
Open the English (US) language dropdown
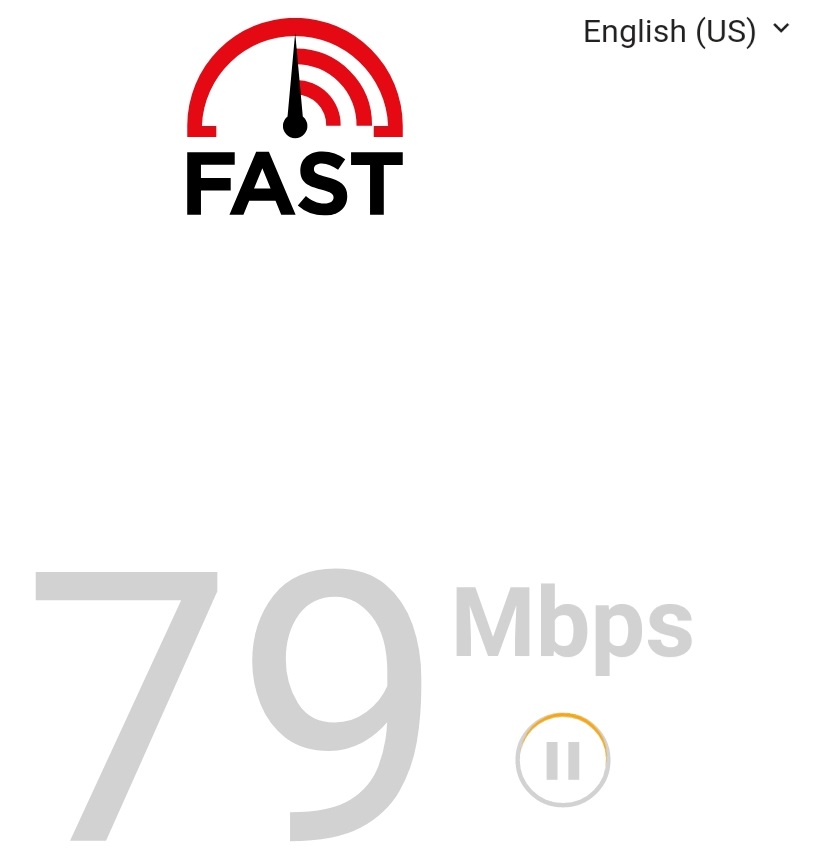tap(686, 31)
